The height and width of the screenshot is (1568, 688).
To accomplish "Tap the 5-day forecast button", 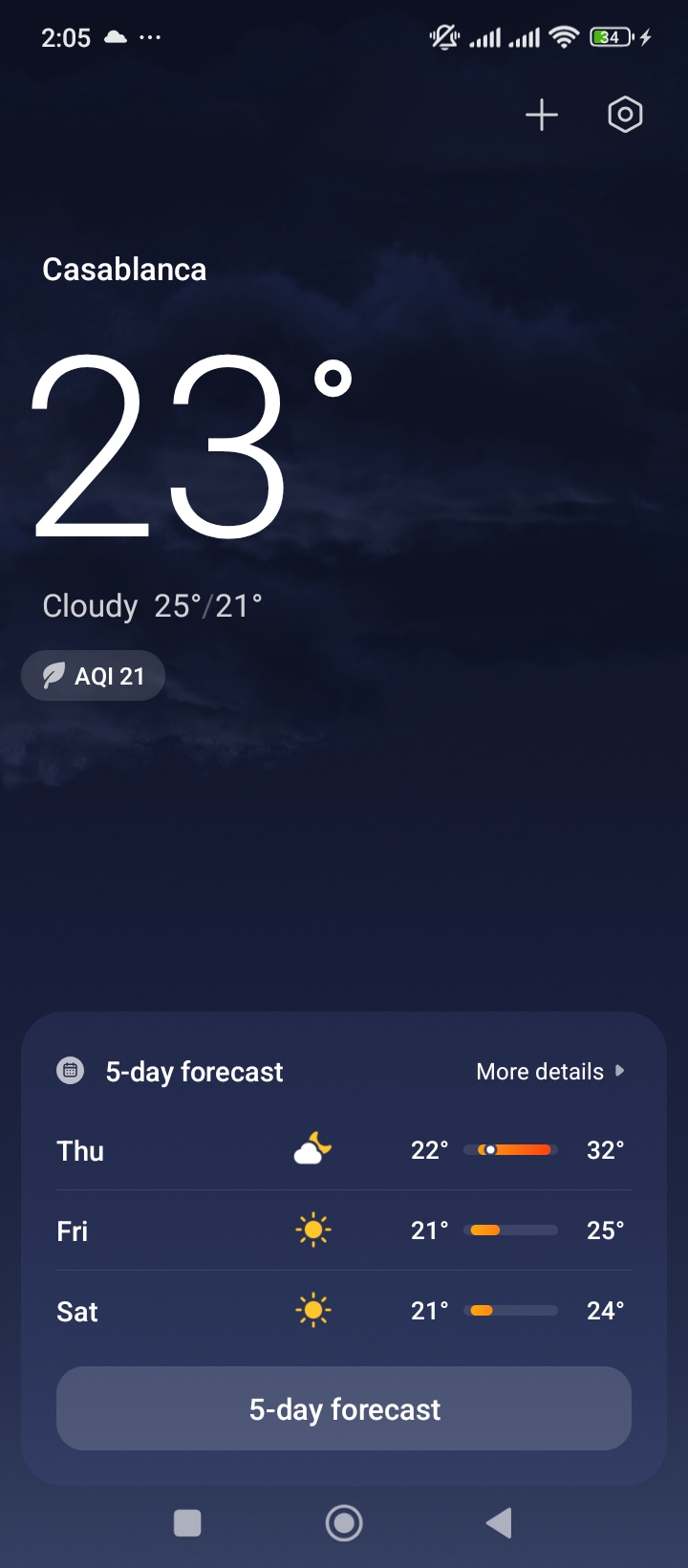I will [x=344, y=1408].
